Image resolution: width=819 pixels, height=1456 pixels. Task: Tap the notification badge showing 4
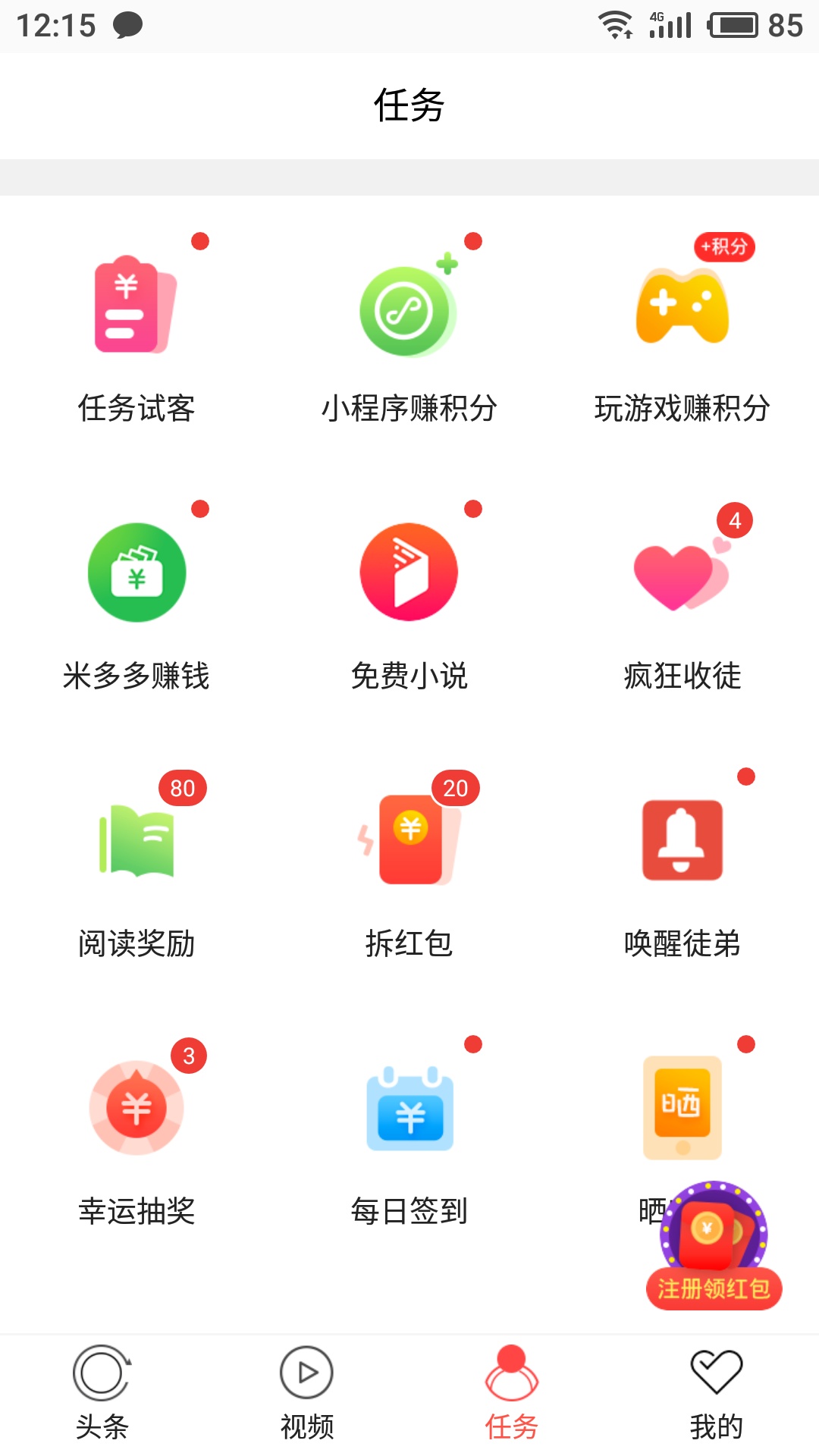click(x=733, y=520)
